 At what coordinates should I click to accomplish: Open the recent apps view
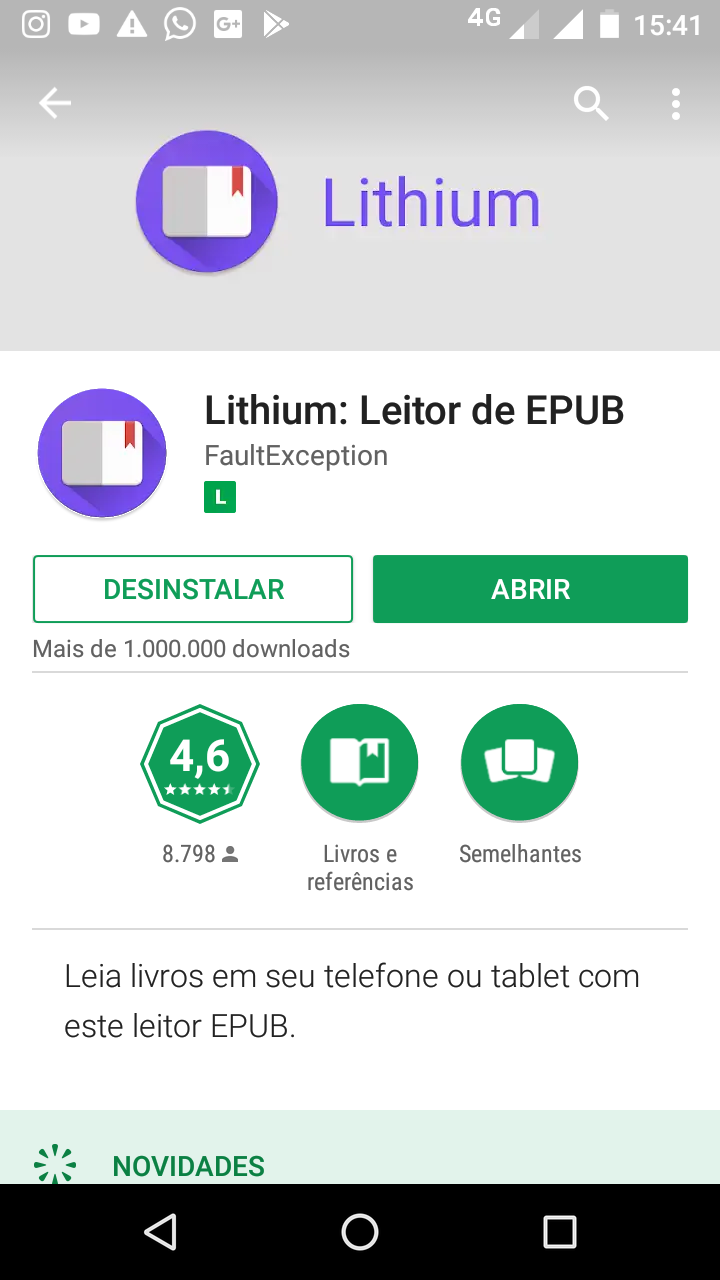[560, 1232]
